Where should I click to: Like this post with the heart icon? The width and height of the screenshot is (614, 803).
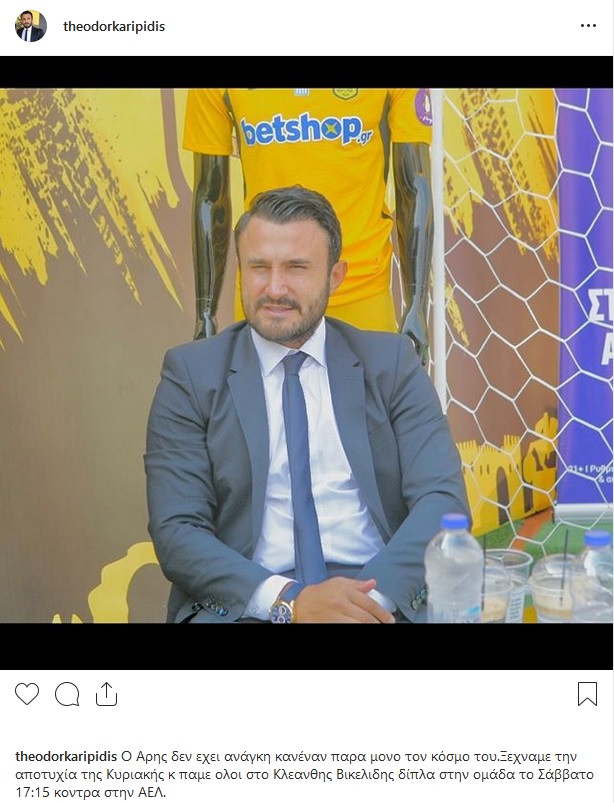tap(27, 694)
